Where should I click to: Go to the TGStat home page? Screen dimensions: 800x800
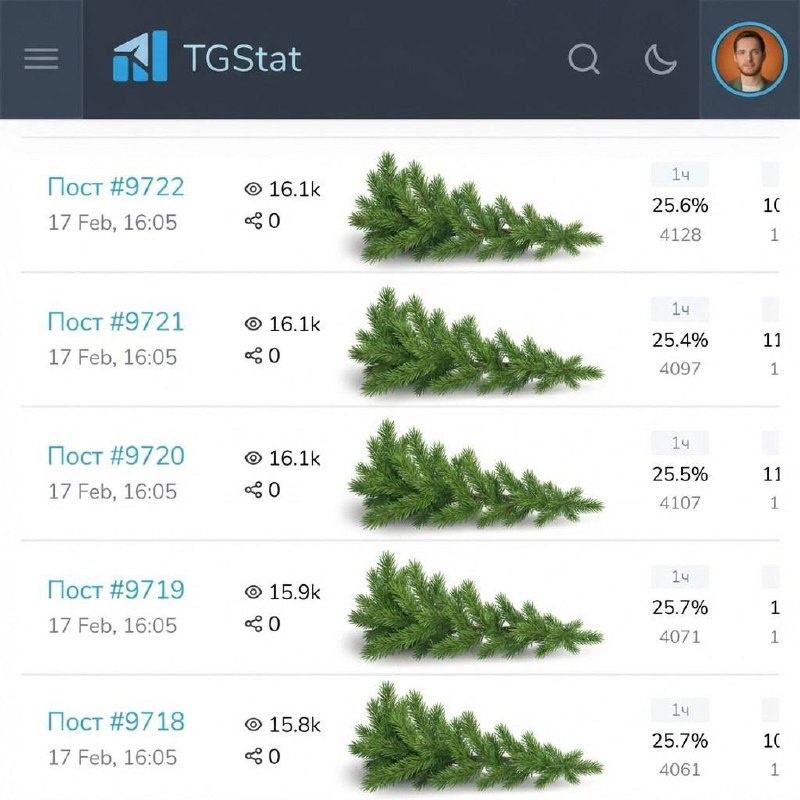pos(207,58)
